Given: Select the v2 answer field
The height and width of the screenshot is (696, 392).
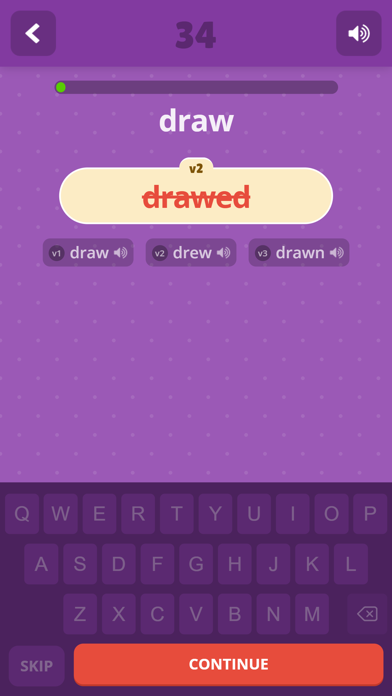Looking at the screenshot, I should click(196, 196).
